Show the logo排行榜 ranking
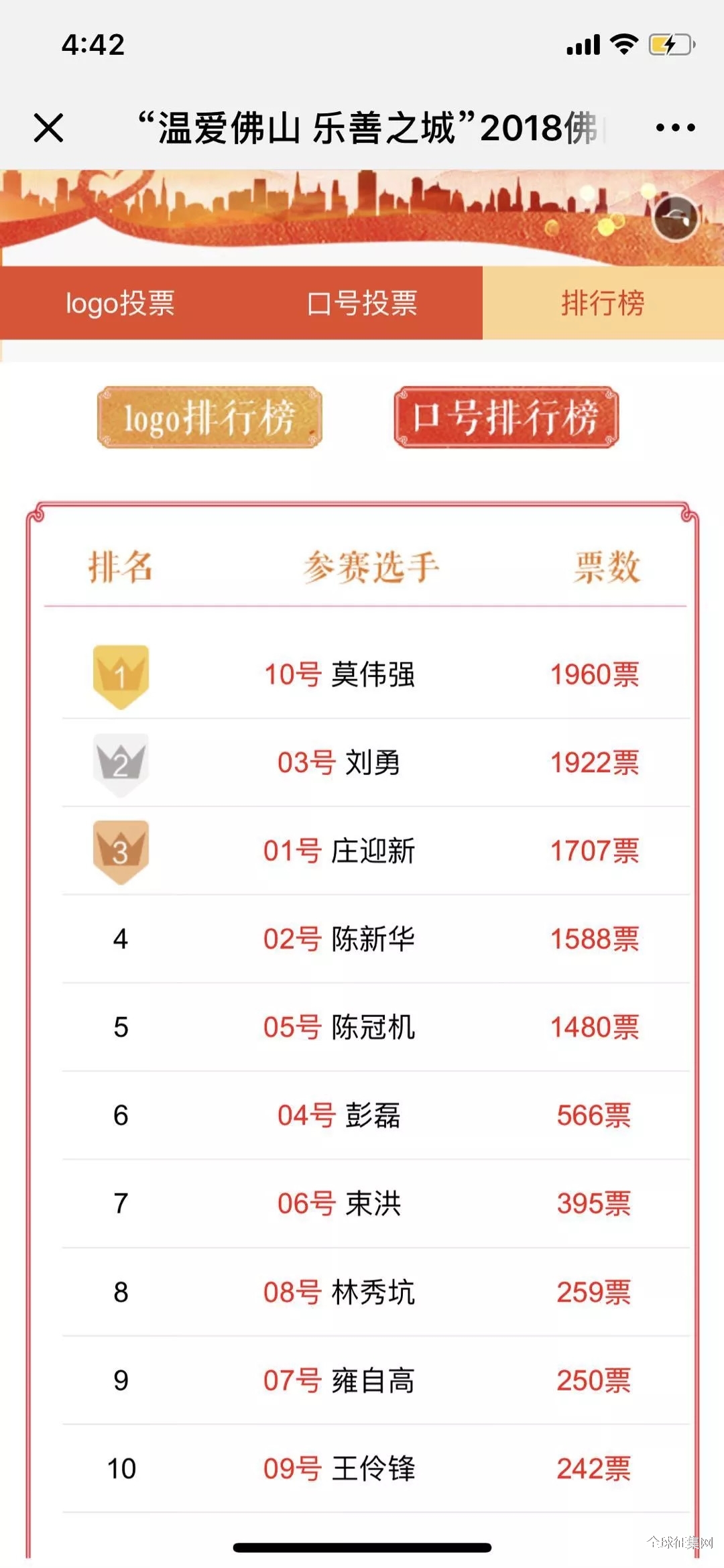This screenshot has width=724, height=1568. coord(210,417)
